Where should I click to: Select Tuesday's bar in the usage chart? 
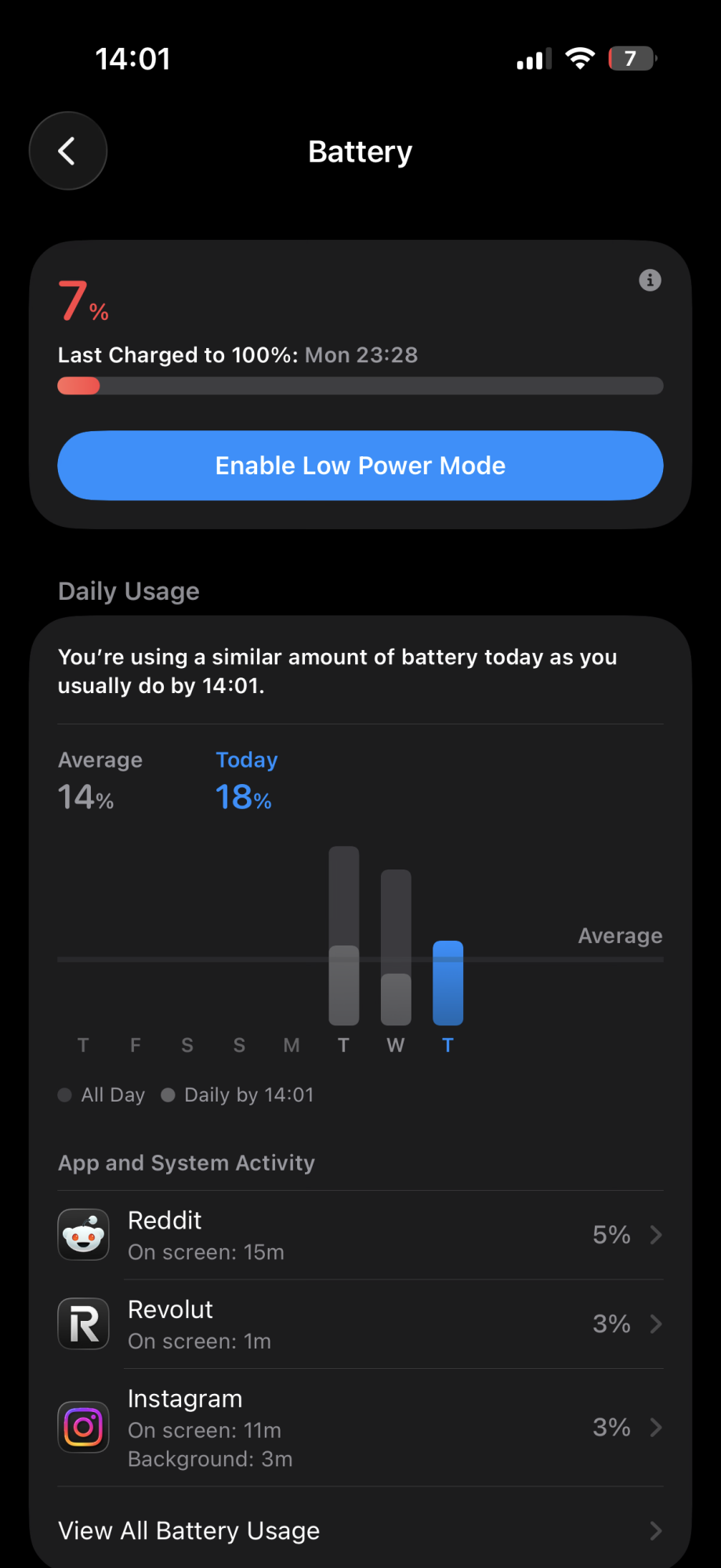[344, 936]
